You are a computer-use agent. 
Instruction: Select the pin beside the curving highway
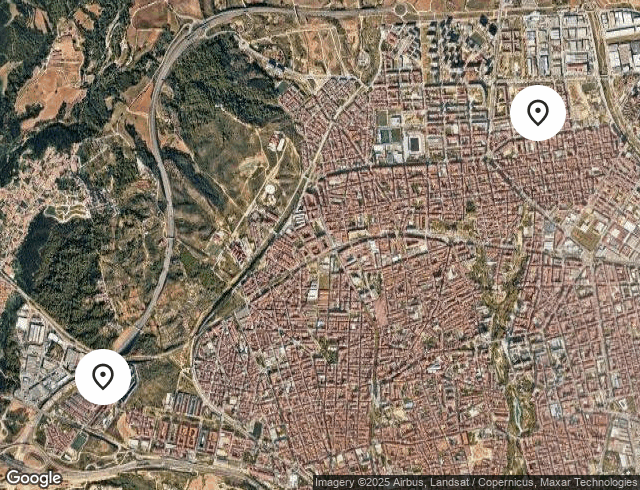click(103, 377)
